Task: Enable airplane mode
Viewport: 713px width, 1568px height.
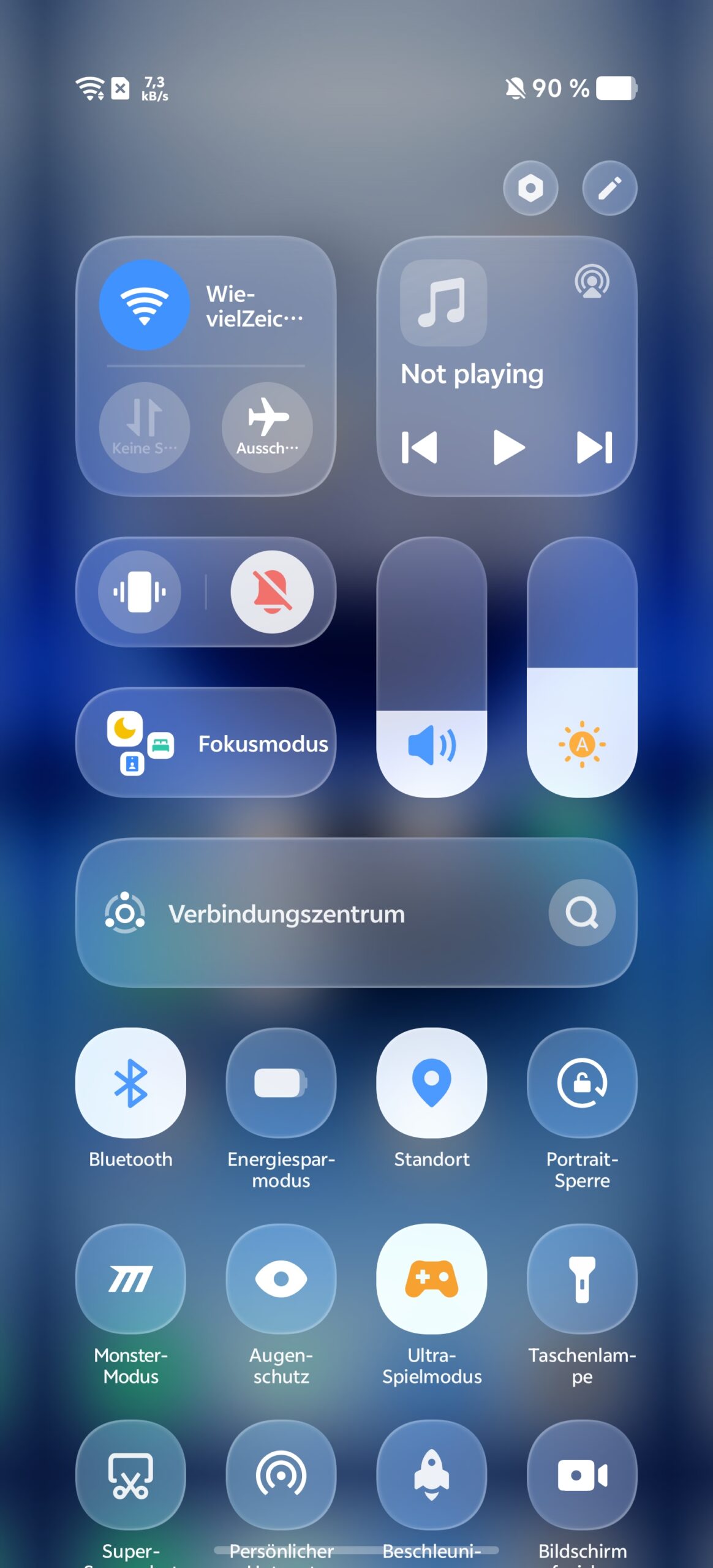Action: (267, 427)
